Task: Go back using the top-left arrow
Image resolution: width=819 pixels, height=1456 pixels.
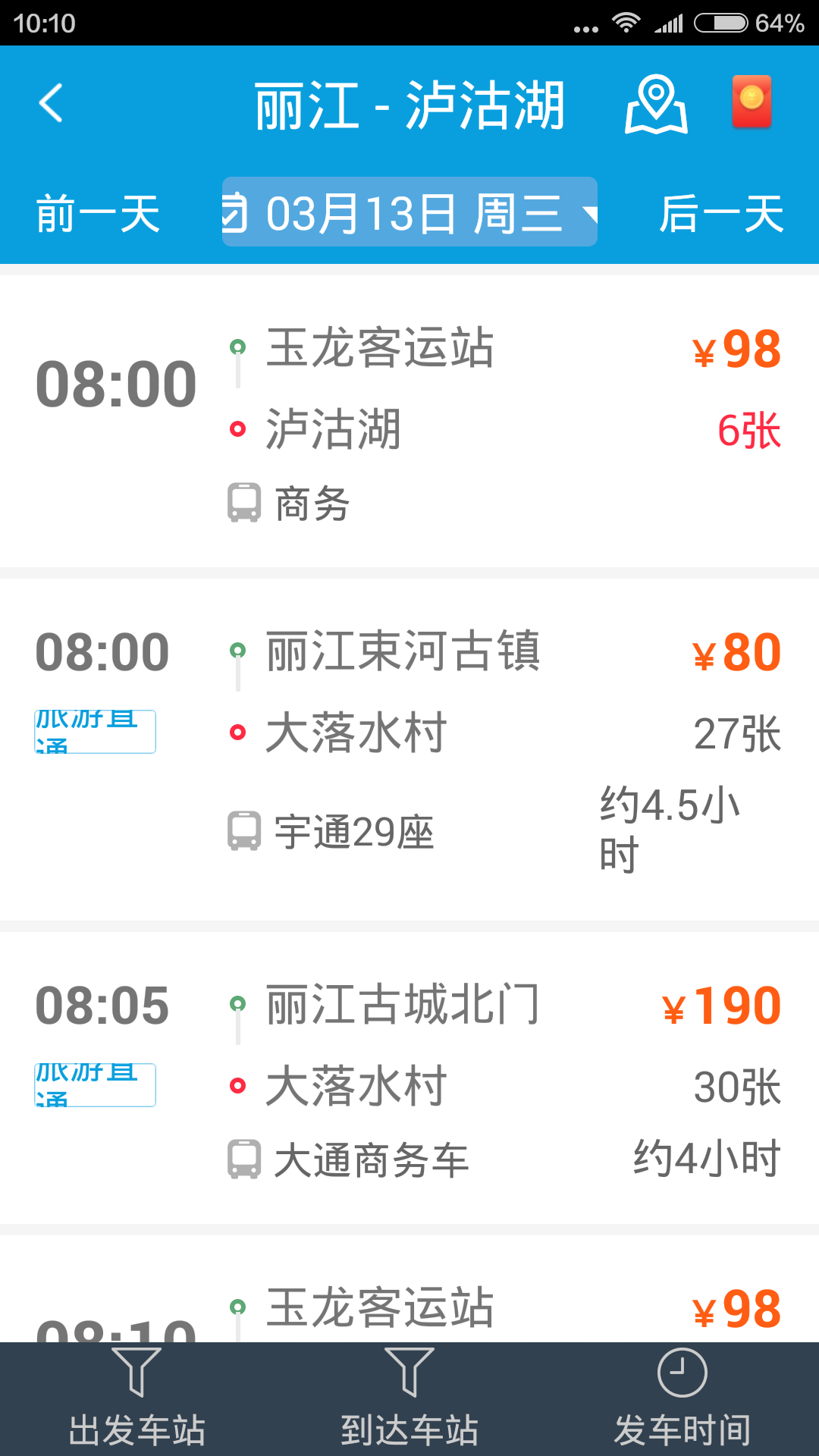Action: (x=51, y=103)
